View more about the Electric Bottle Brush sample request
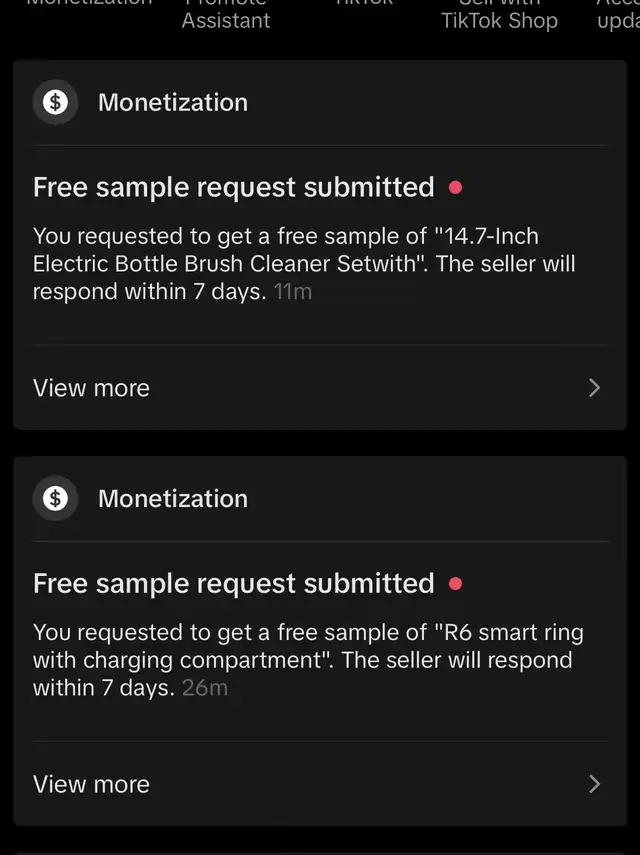640x855 pixels. (x=318, y=388)
